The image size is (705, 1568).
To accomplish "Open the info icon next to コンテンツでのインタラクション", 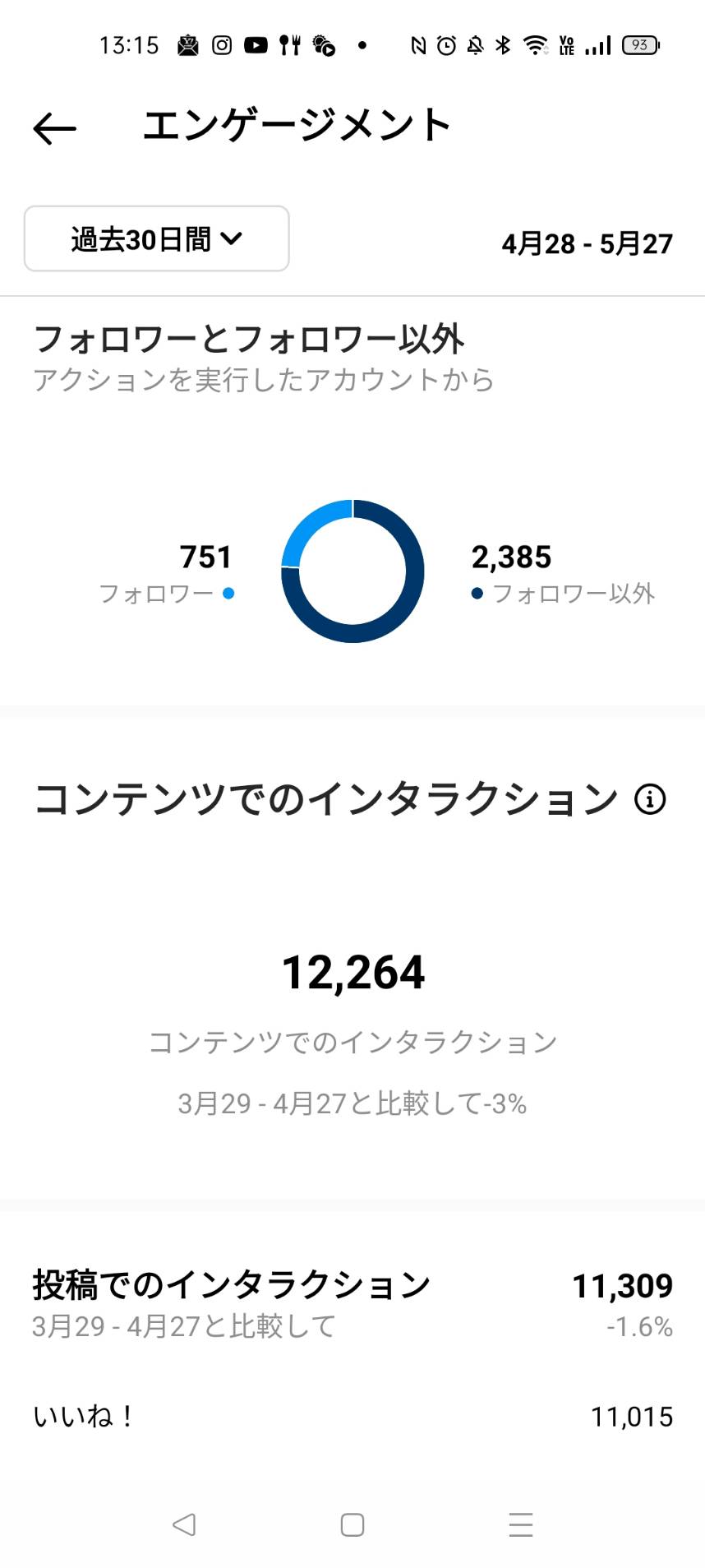I will point(649,798).
